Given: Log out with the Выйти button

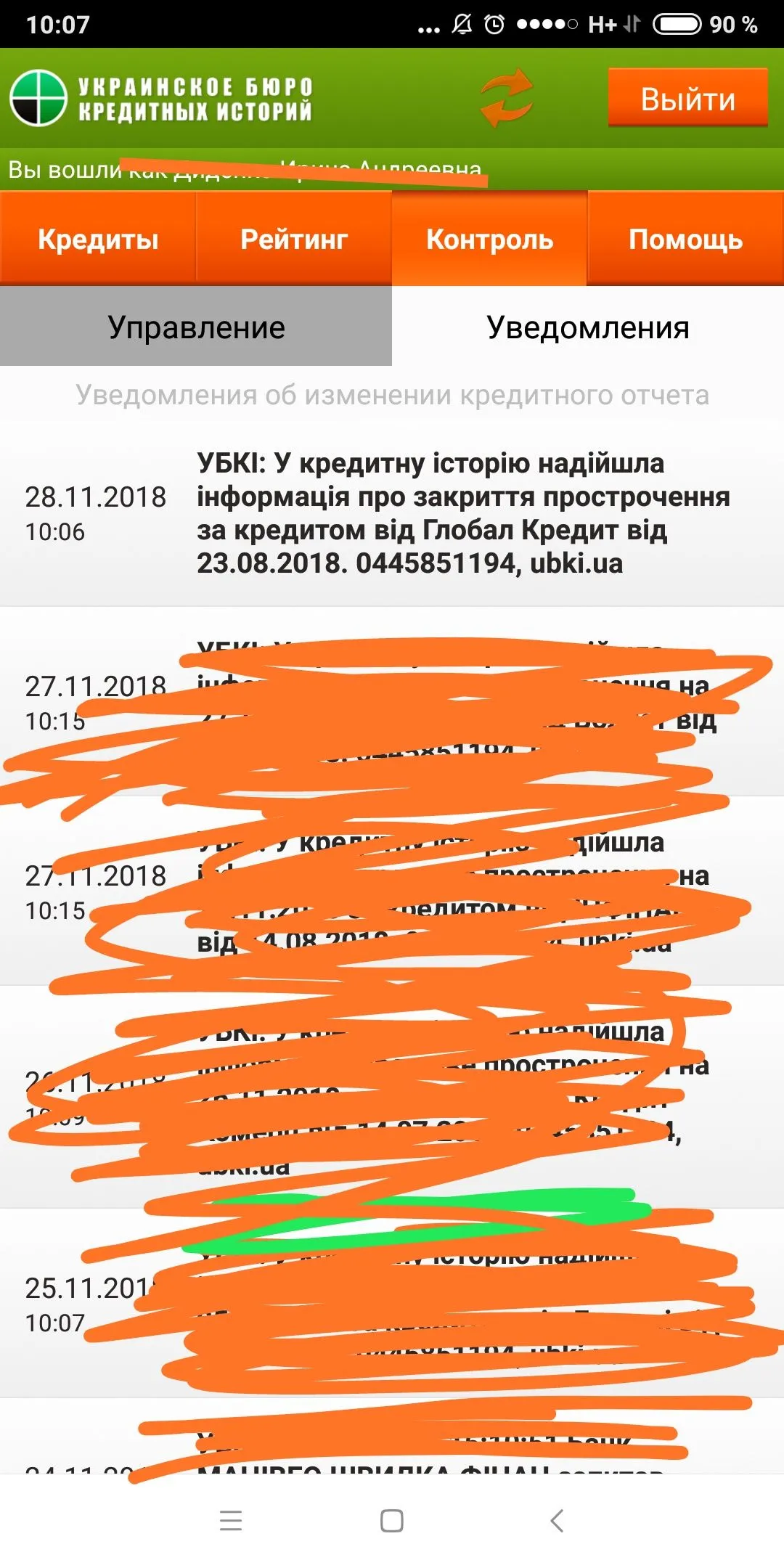Looking at the screenshot, I should point(687,98).
